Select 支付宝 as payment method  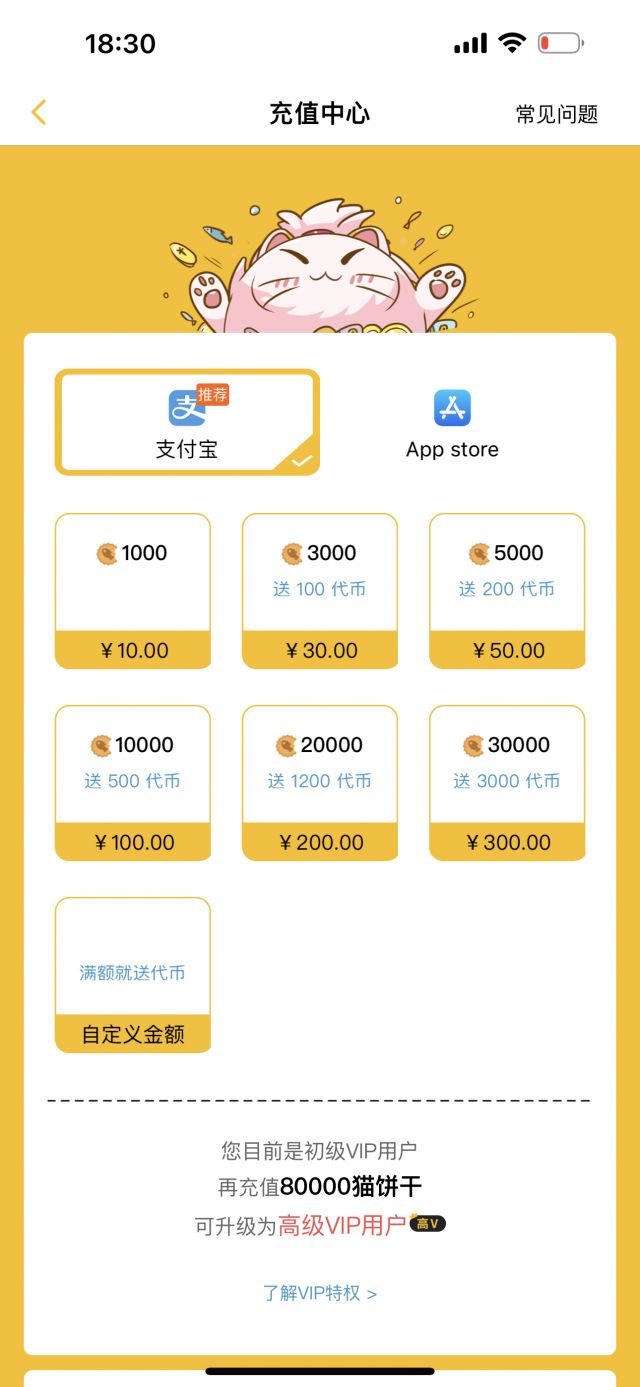coord(187,422)
